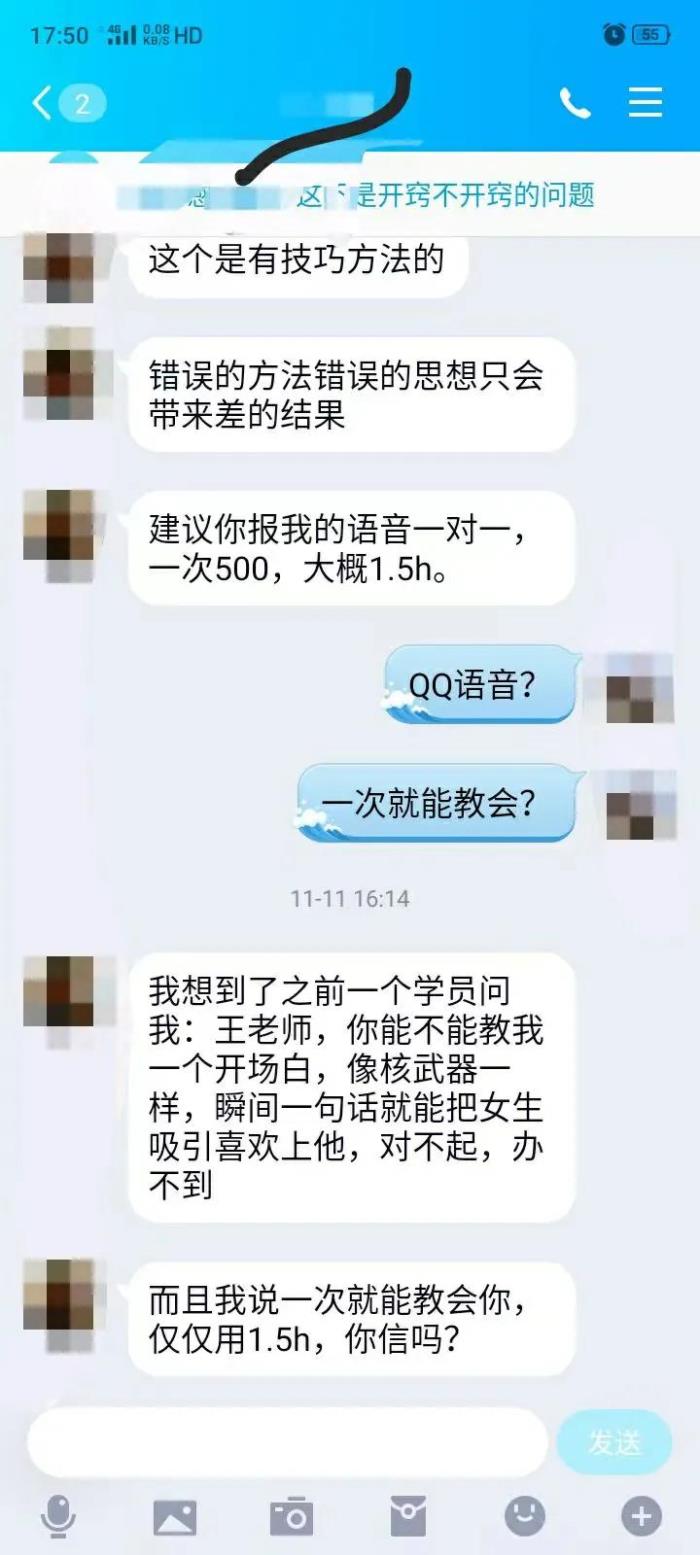
Task: Open the pinned message banner about 开窍
Action: (400, 195)
